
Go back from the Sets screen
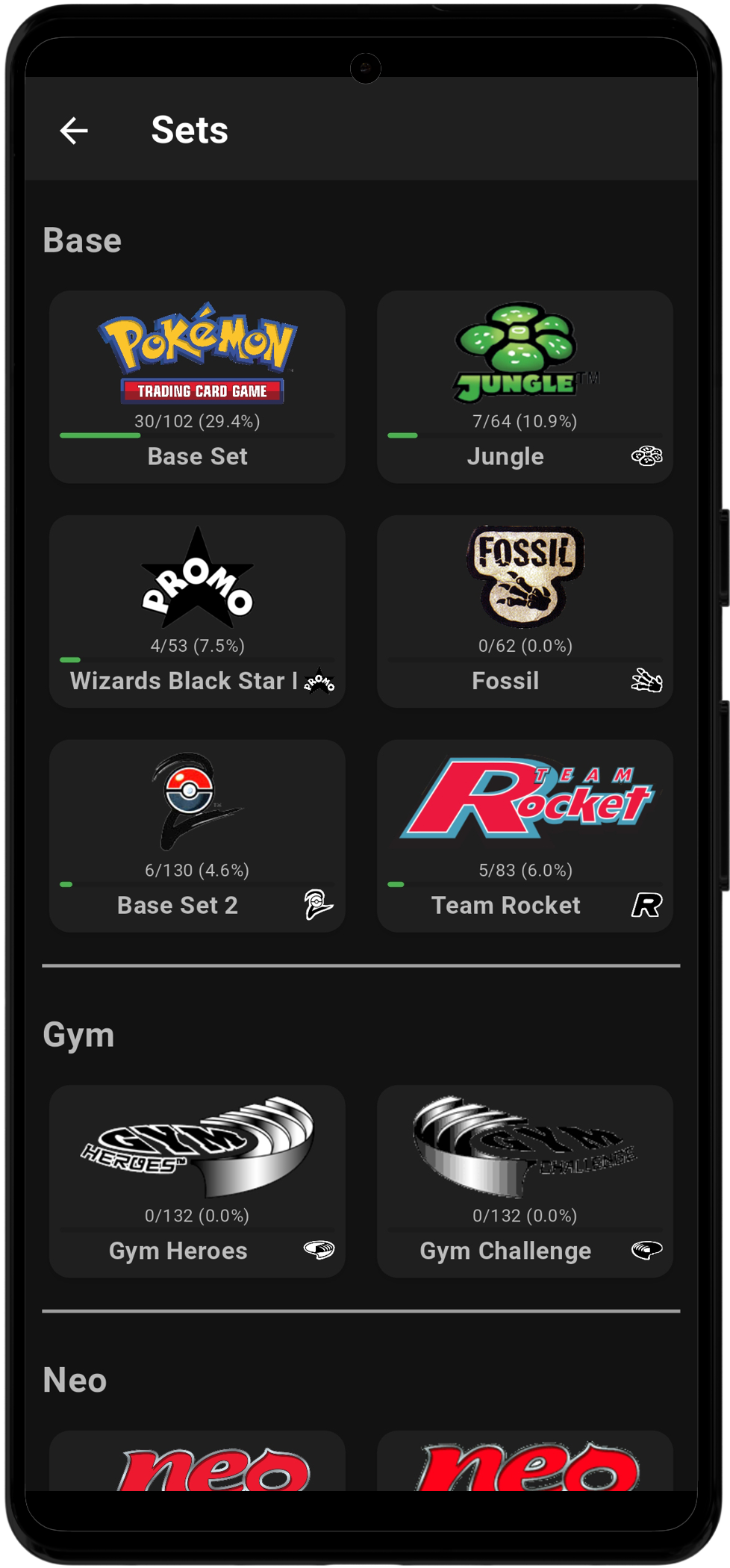tap(74, 131)
